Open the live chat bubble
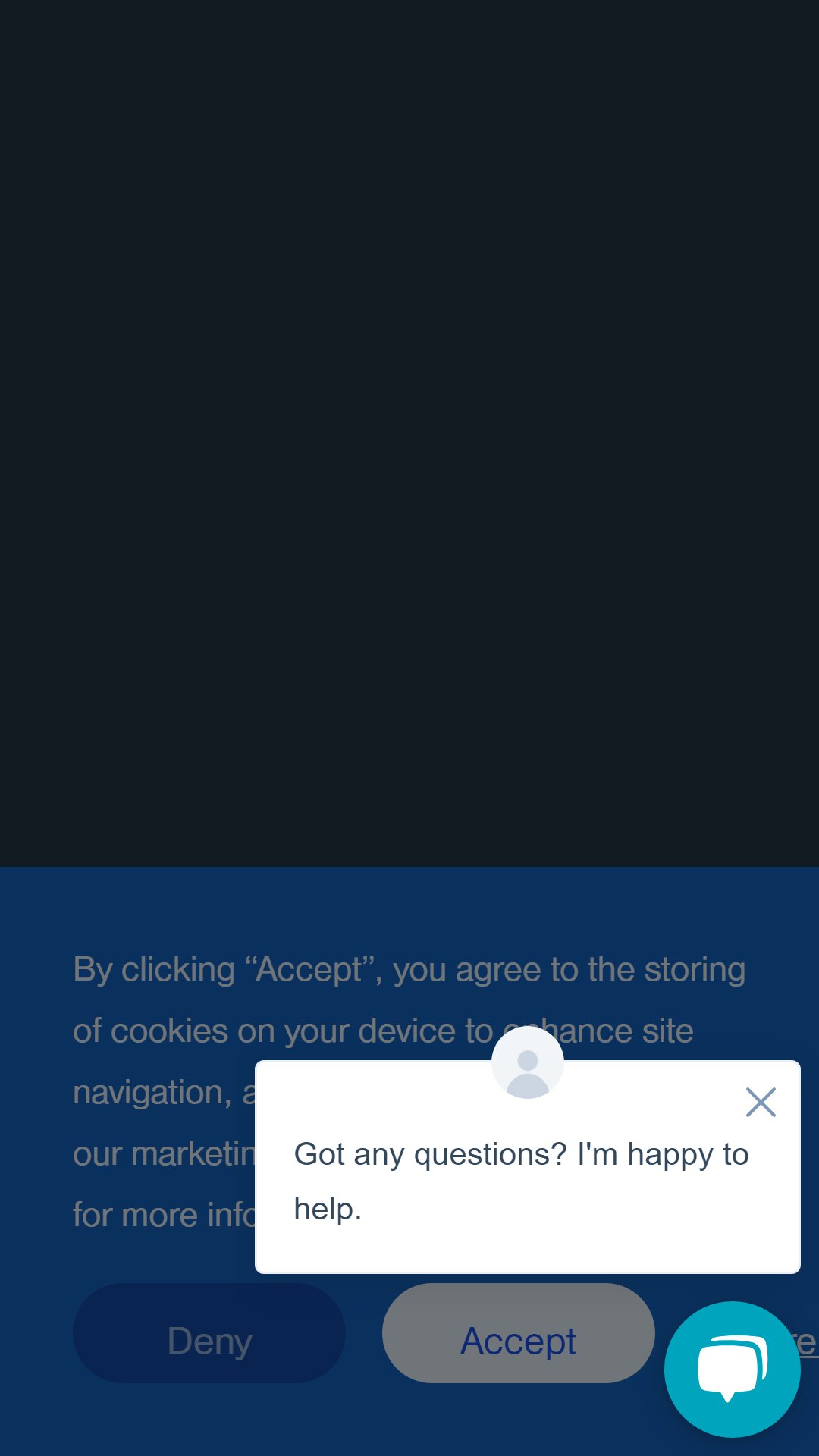Screen dimensions: 819x1456 [x=733, y=1370]
